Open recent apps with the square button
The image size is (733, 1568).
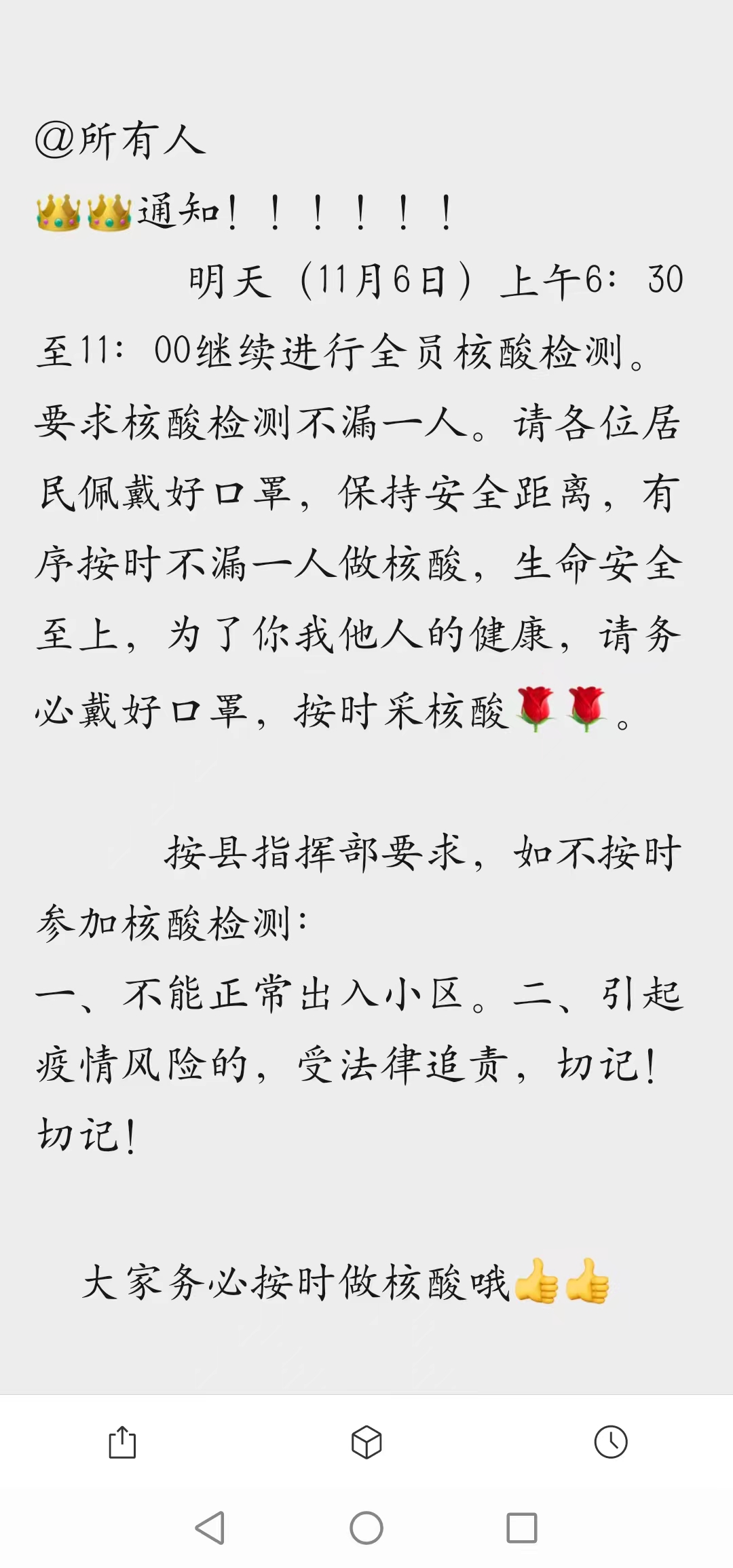pyautogui.click(x=522, y=1528)
